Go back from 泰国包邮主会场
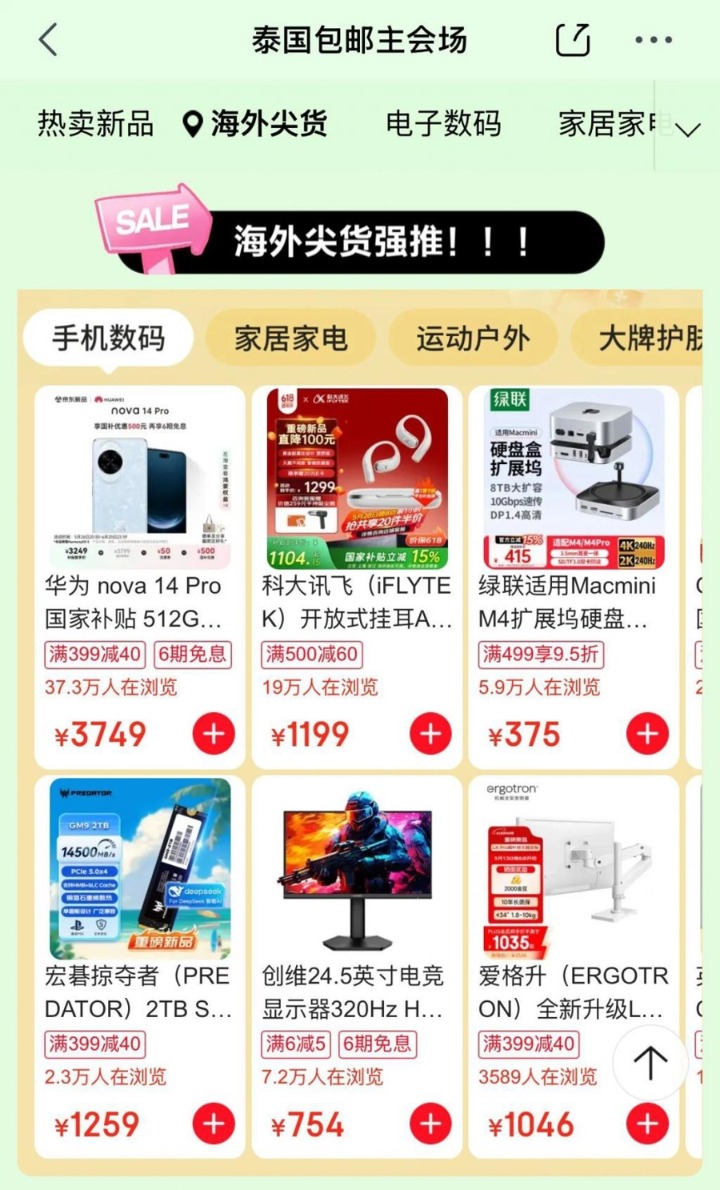The image size is (720, 1190). [48, 41]
